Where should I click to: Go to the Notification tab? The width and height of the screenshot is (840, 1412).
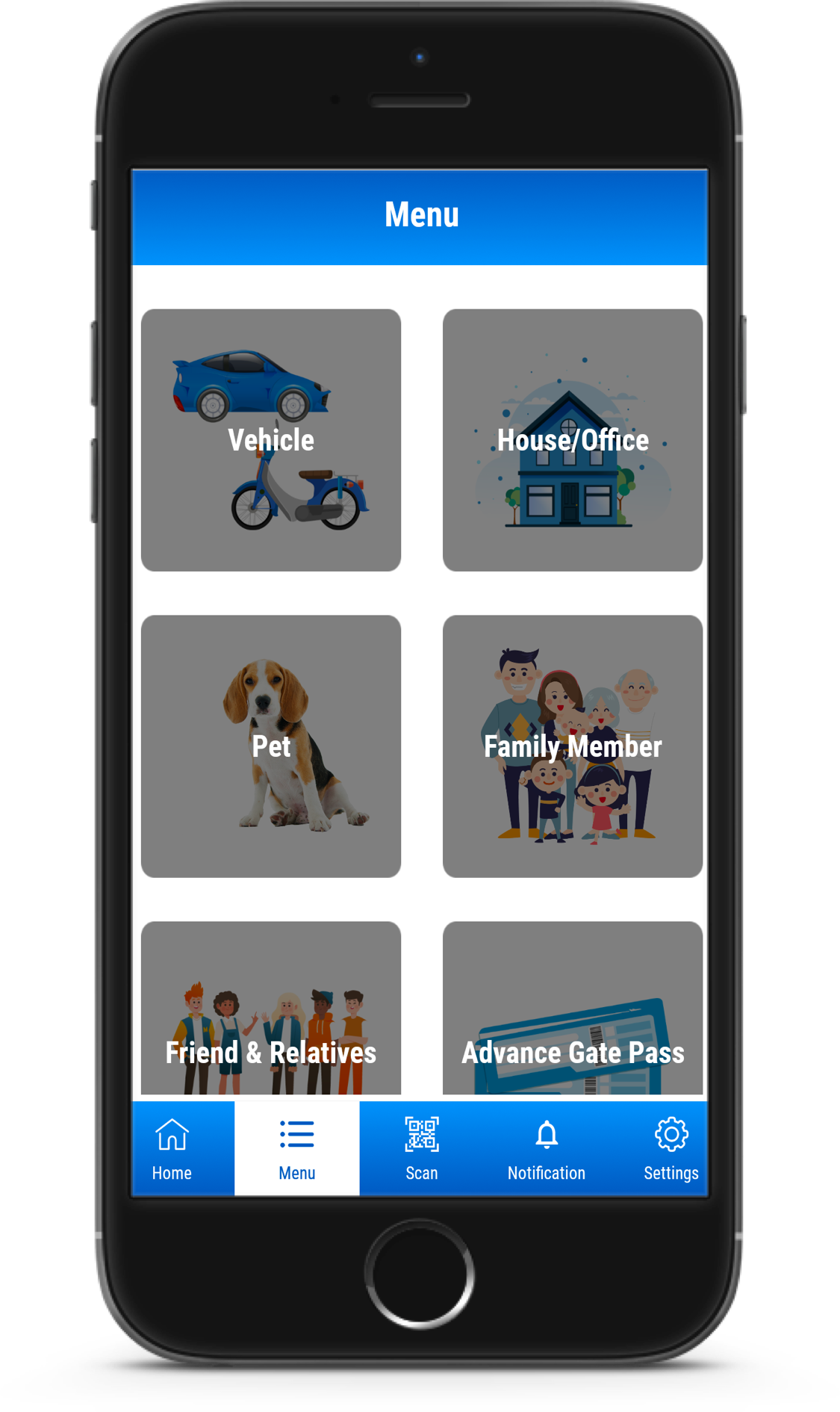pos(546,1149)
